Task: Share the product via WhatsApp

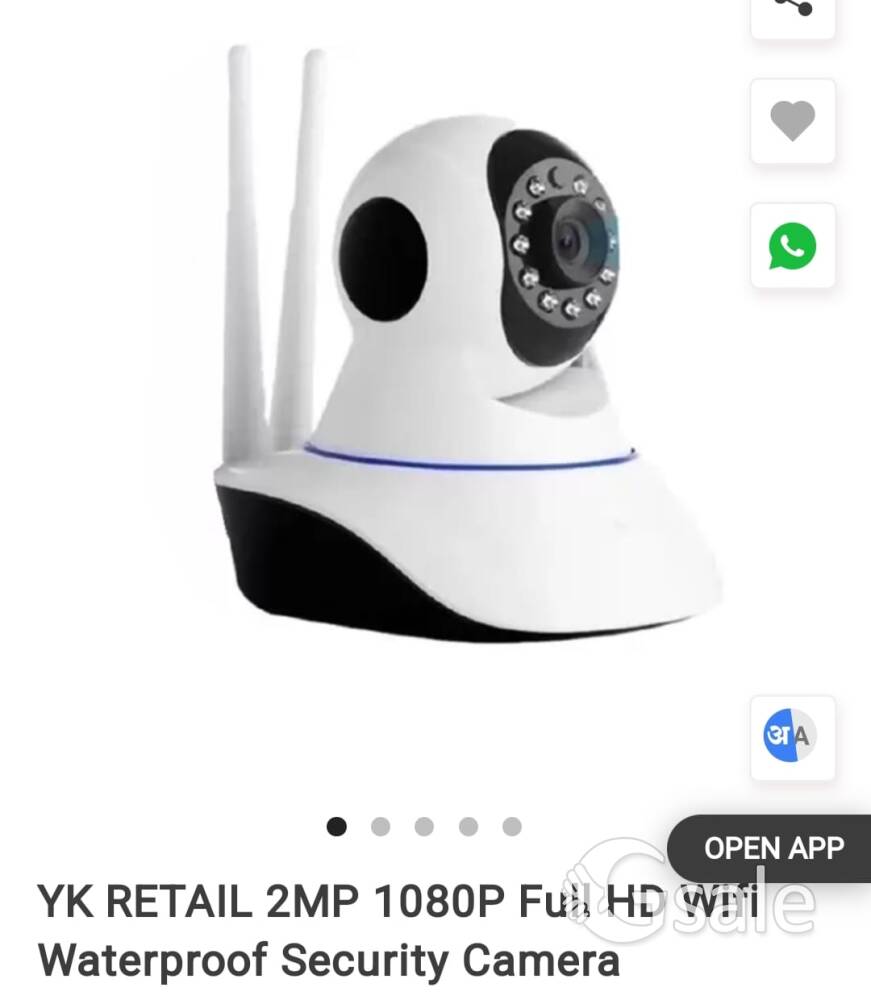Action: tap(793, 246)
